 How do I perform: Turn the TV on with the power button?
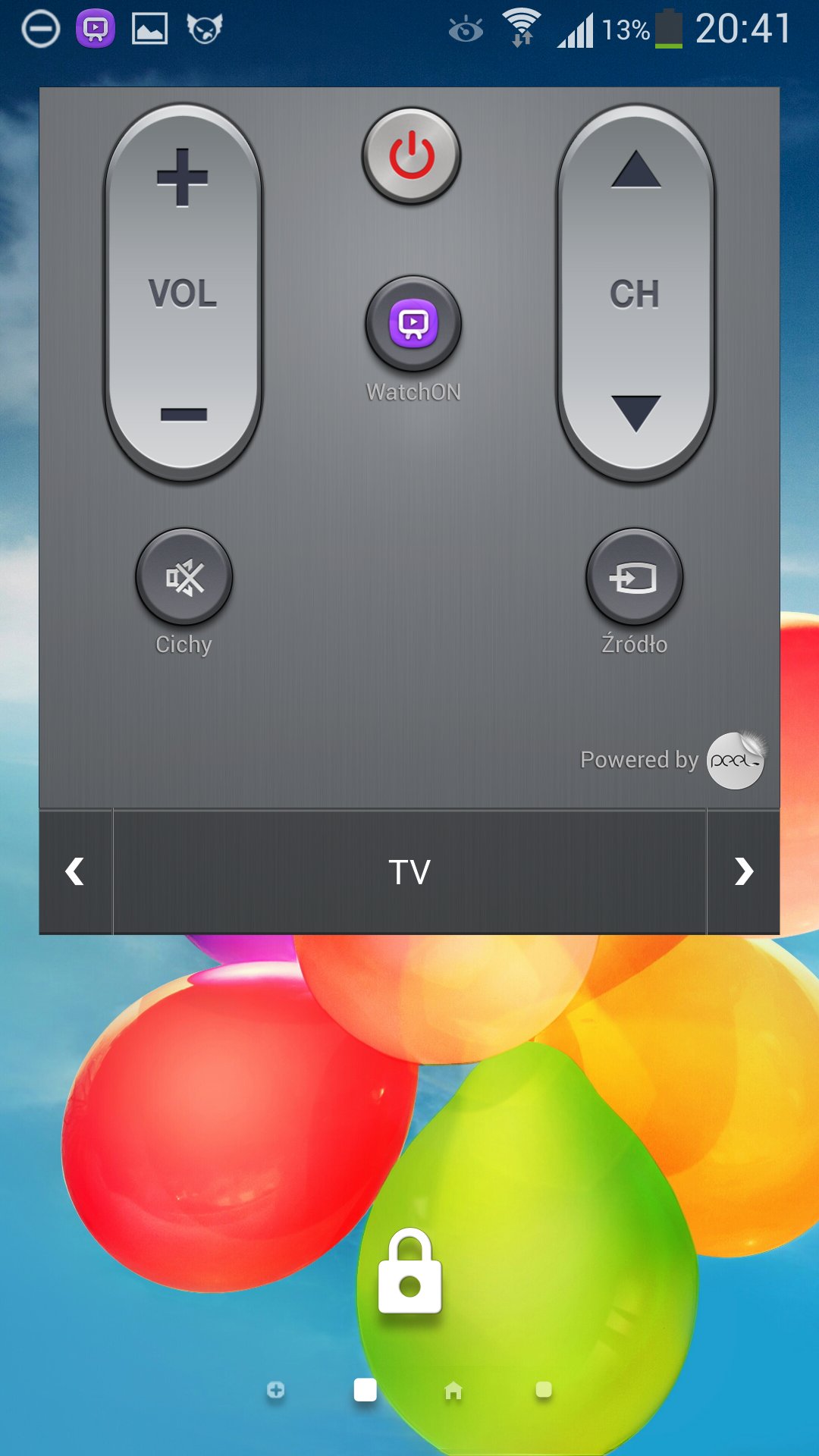pyautogui.click(x=411, y=155)
